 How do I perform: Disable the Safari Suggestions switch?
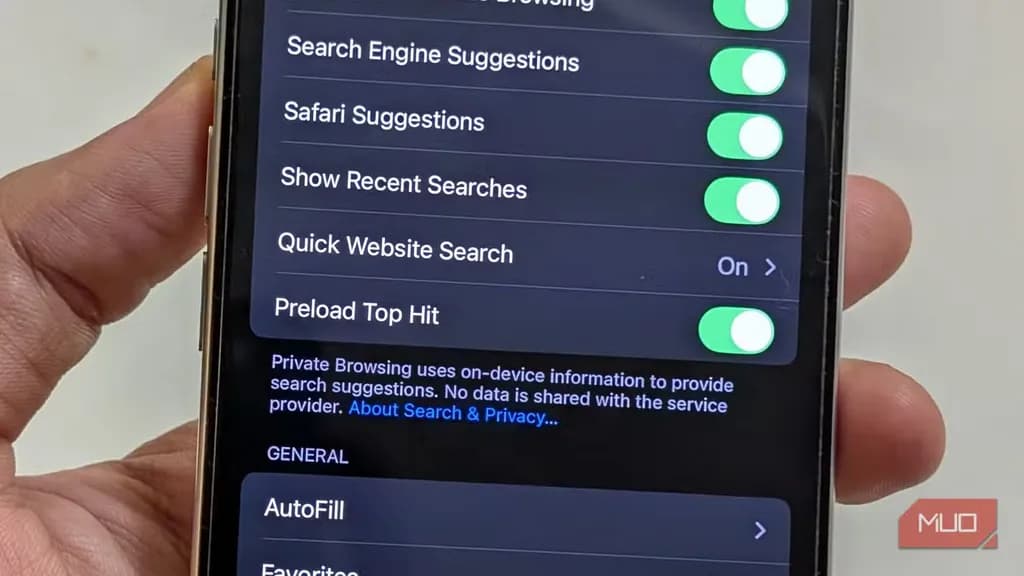[x=744, y=136]
